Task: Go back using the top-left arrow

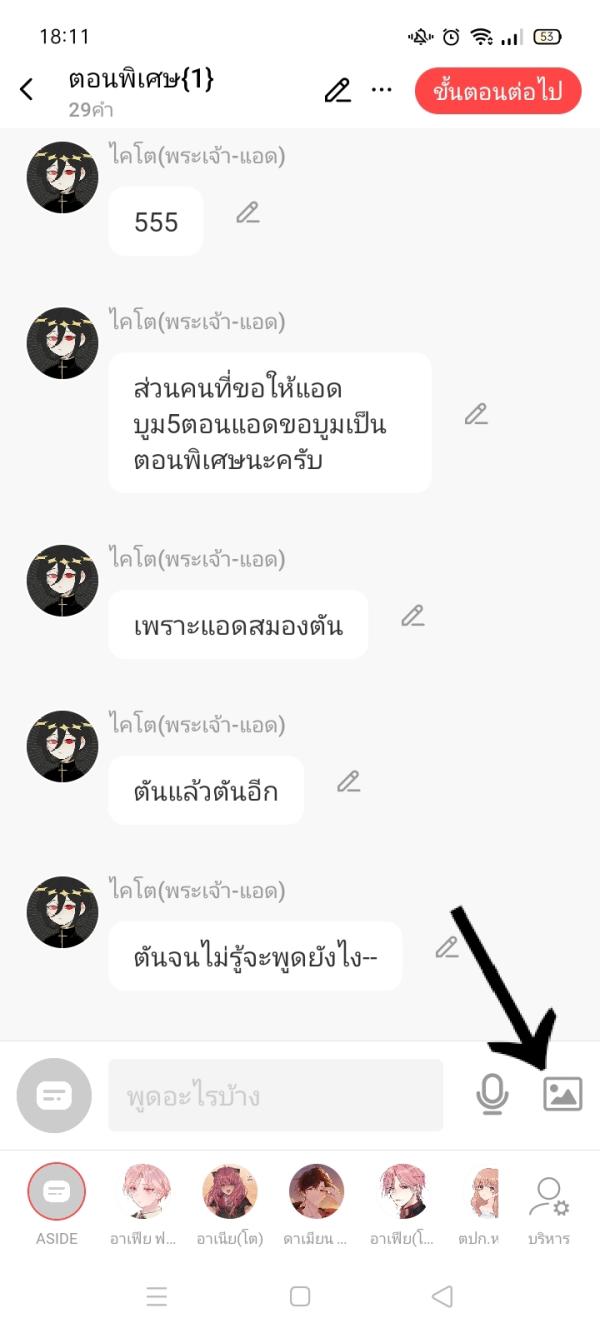Action: pyautogui.click(x=27, y=90)
